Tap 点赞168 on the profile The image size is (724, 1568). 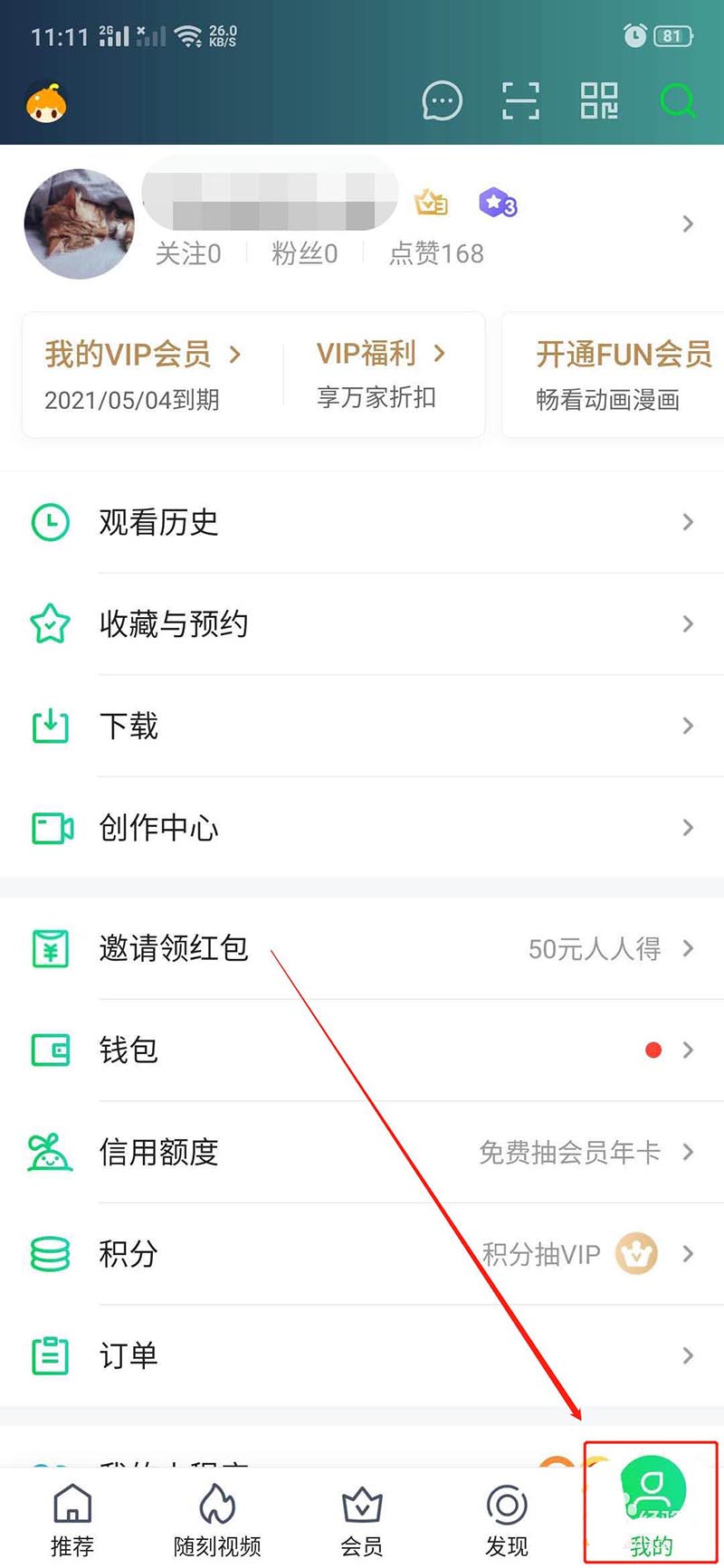[x=436, y=254]
